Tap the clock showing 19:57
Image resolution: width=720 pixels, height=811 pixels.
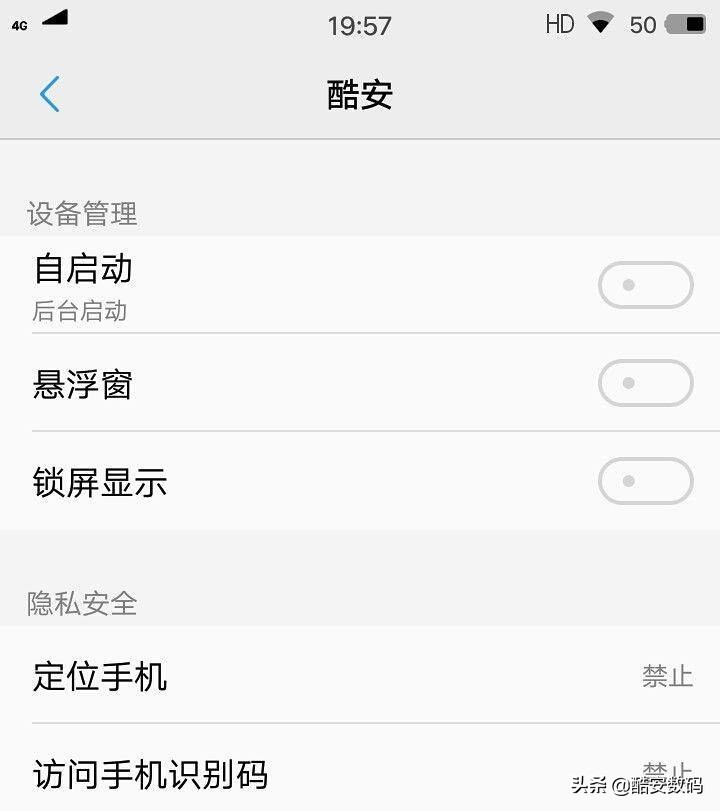(x=359, y=25)
